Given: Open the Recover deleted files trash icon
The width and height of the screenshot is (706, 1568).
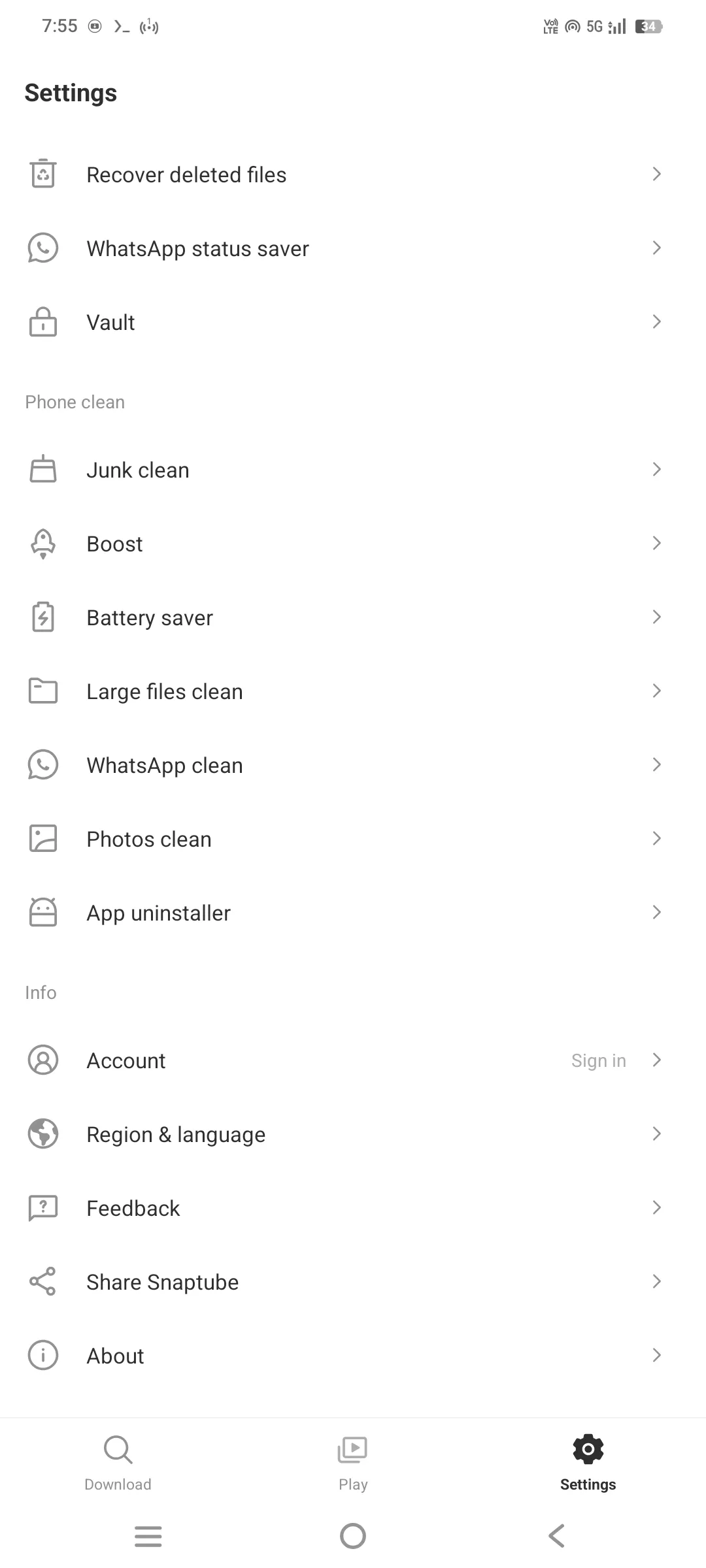Looking at the screenshot, I should [43, 174].
